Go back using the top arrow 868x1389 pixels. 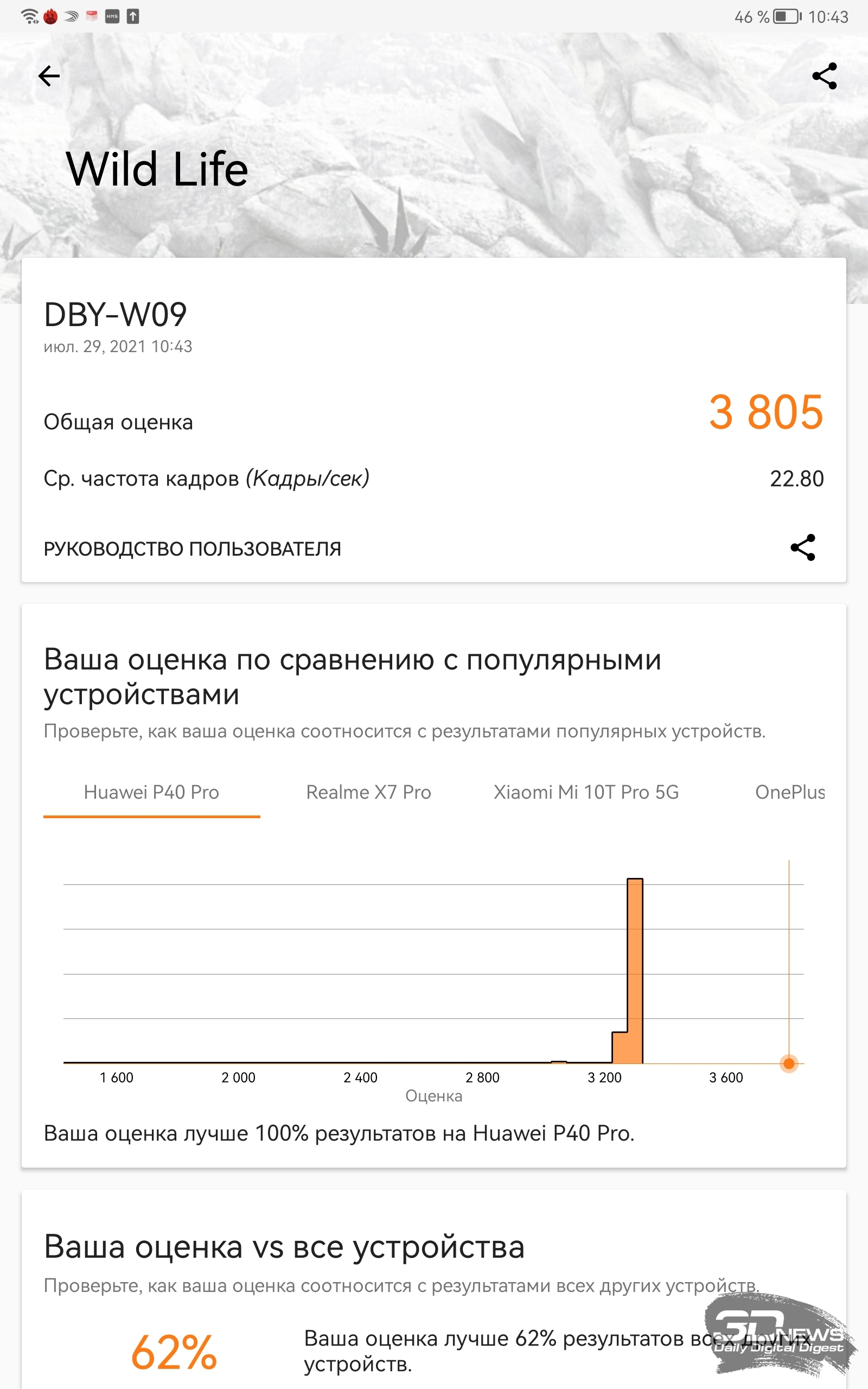49,76
